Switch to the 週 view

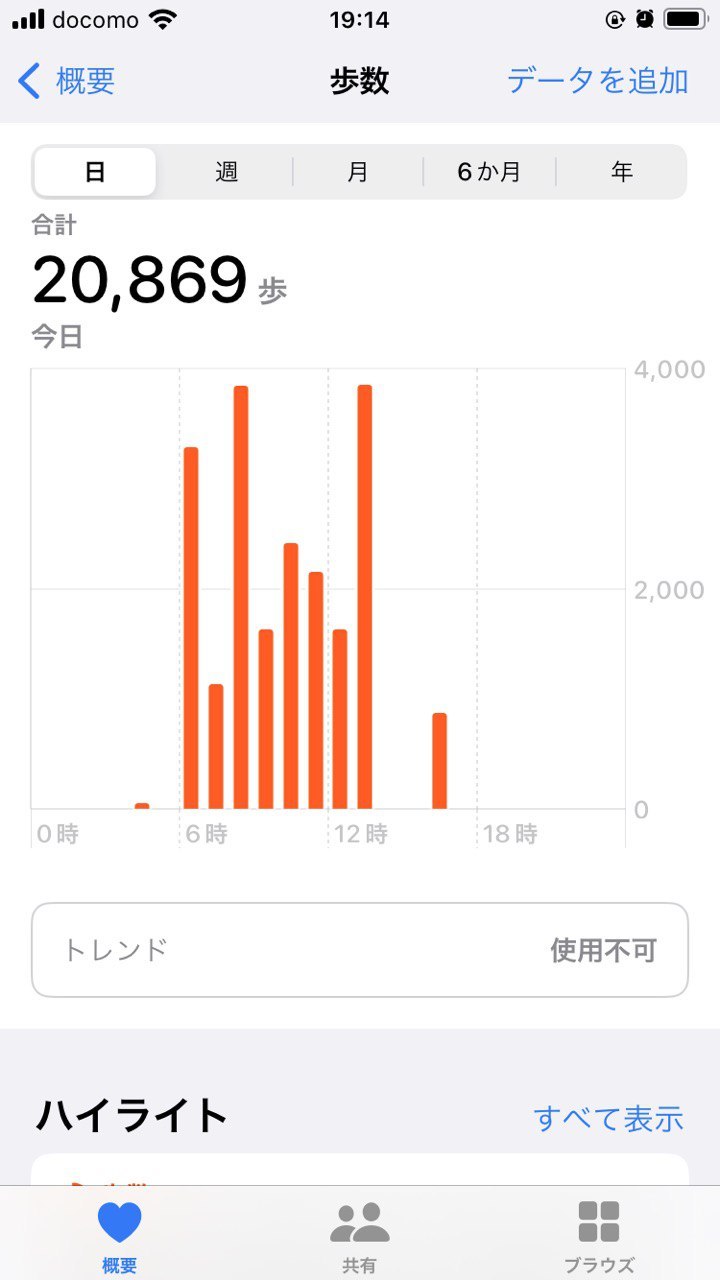tap(227, 172)
